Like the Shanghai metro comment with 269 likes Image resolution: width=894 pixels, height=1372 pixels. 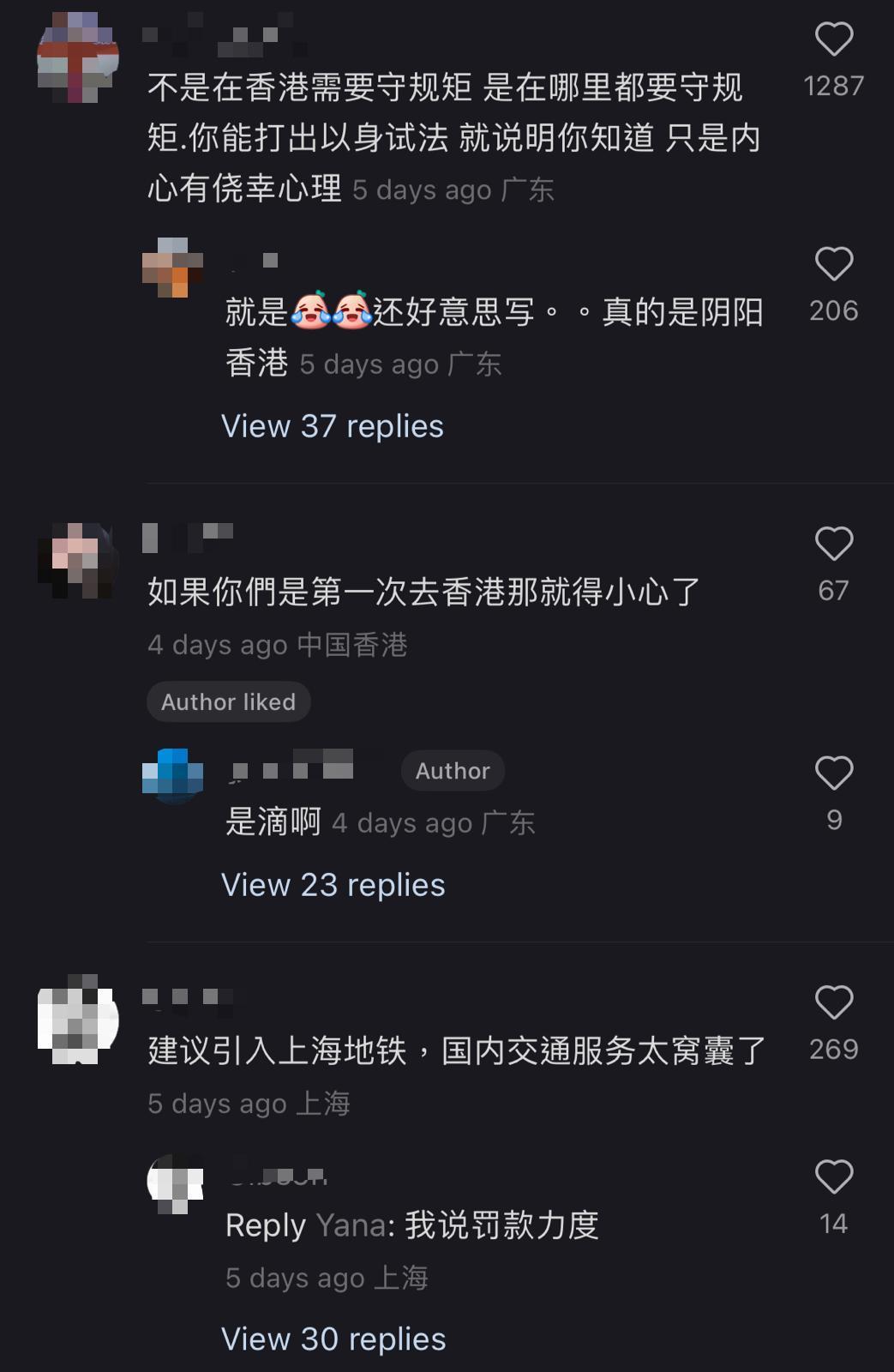point(833,1002)
